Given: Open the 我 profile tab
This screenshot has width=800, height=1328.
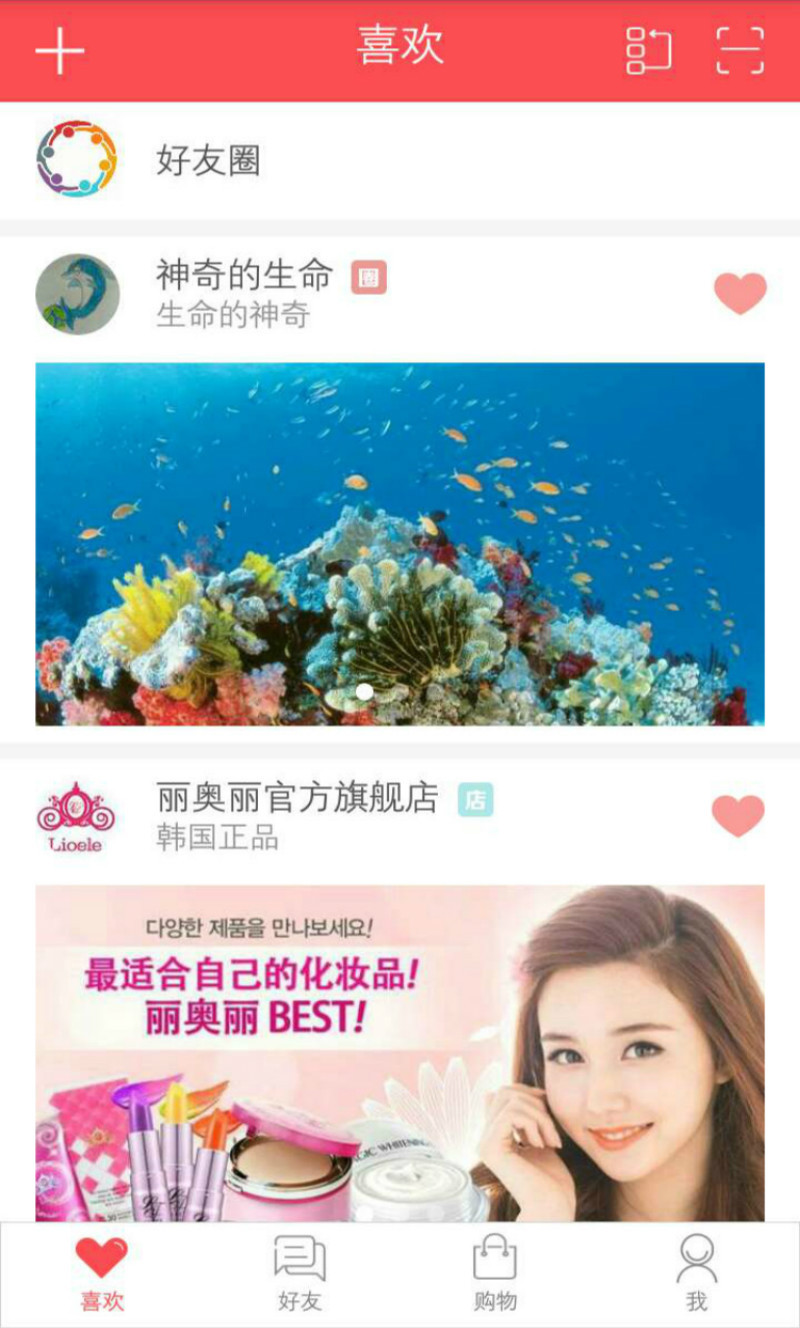Looking at the screenshot, I should pyautogui.click(x=697, y=1273).
